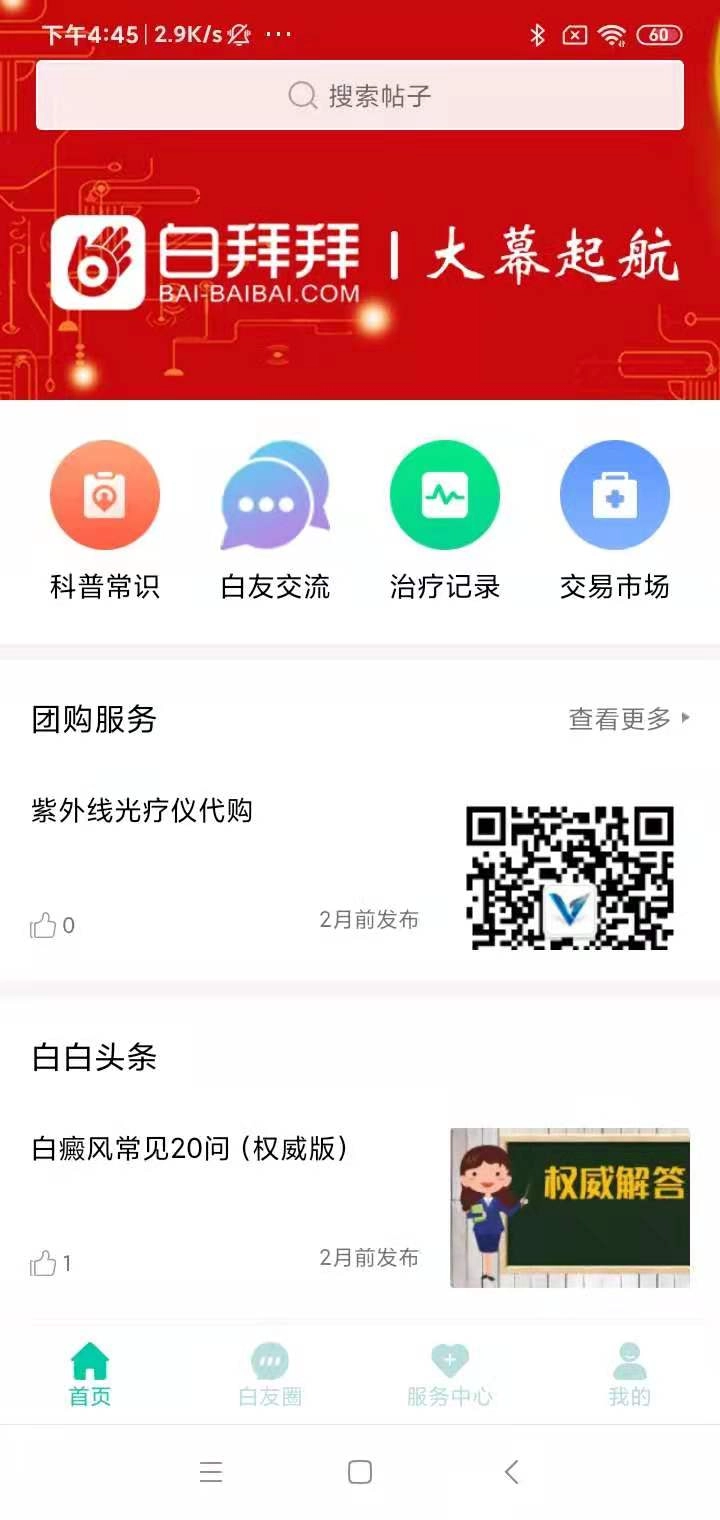Tap the 搜索帖子 search field
720x1520 pixels.
[360, 95]
